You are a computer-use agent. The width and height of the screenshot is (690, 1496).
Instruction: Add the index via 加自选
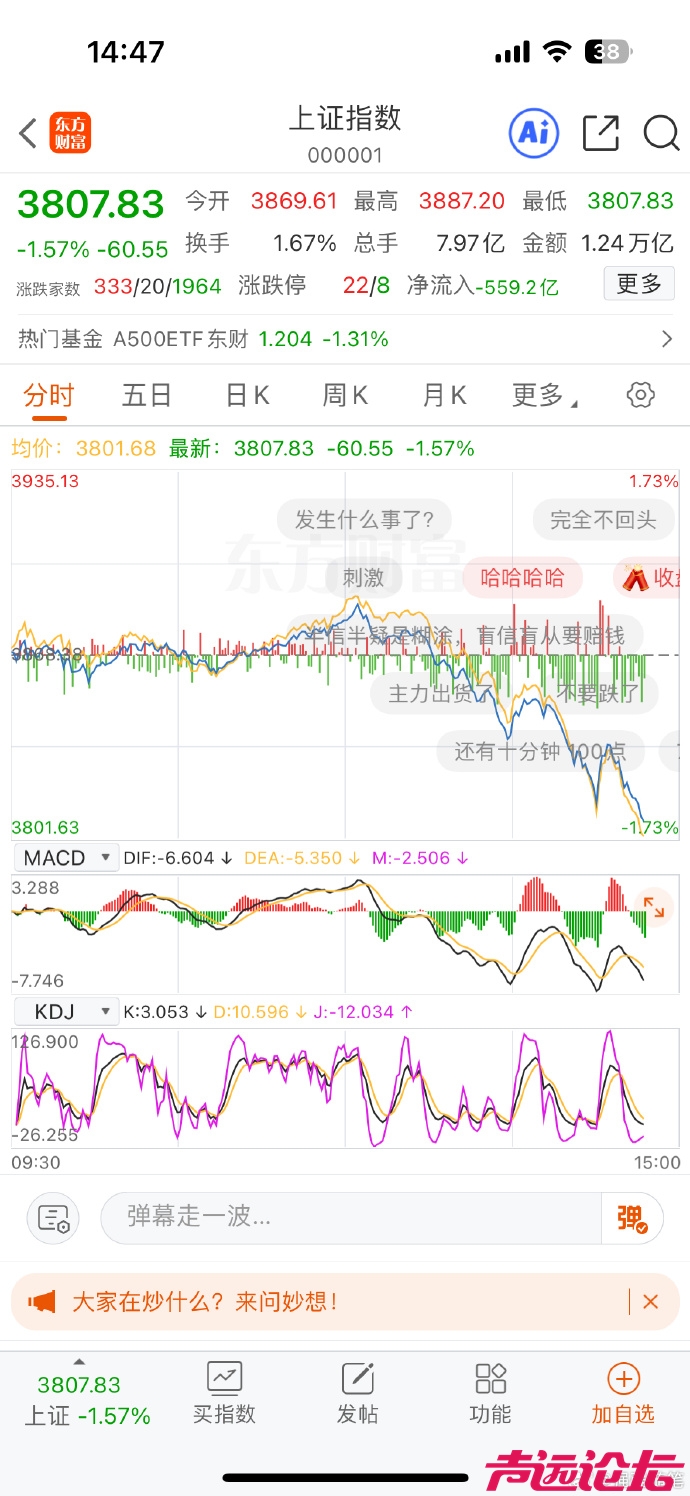[x=623, y=1393]
